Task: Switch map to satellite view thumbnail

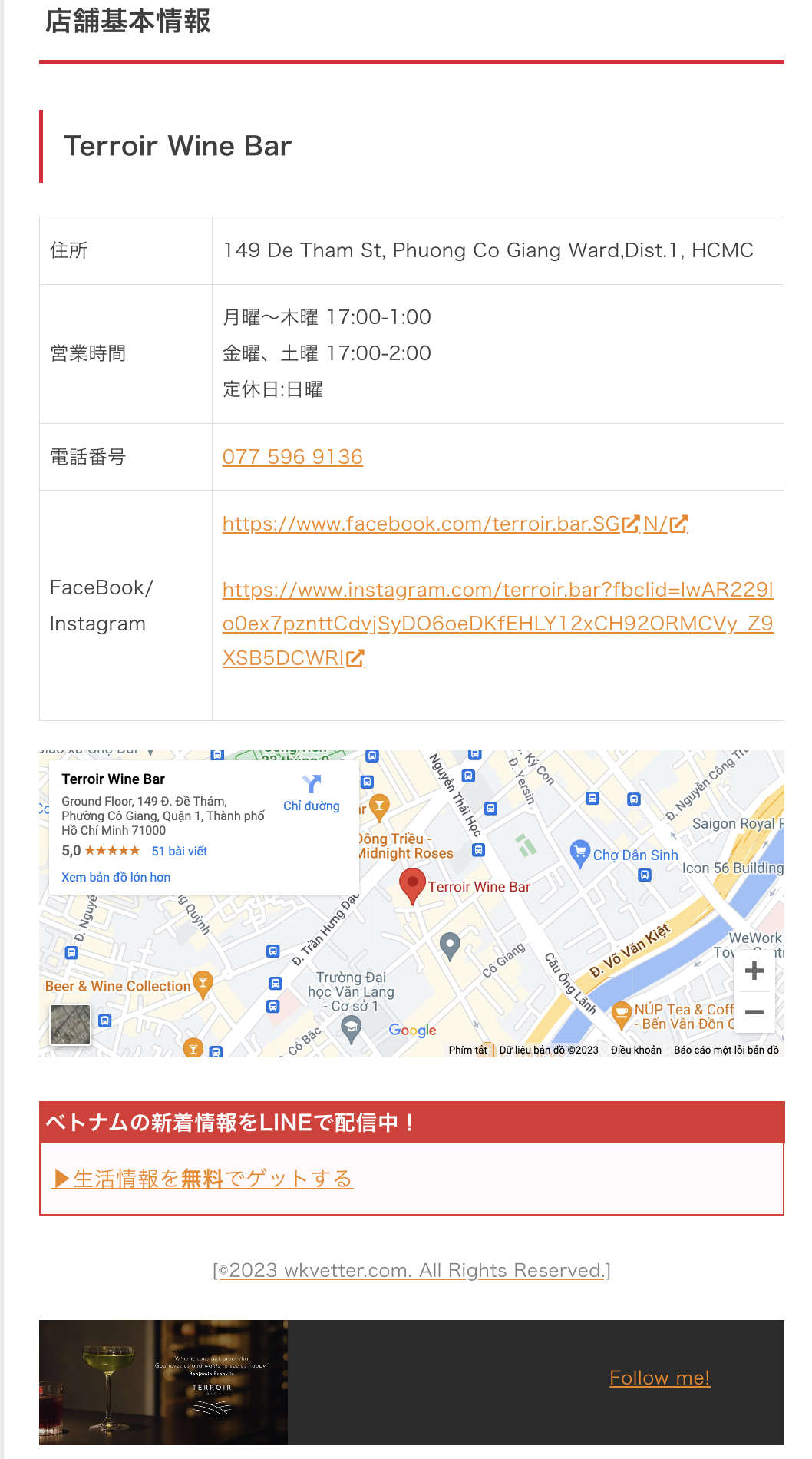Action: (x=70, y=1024)
